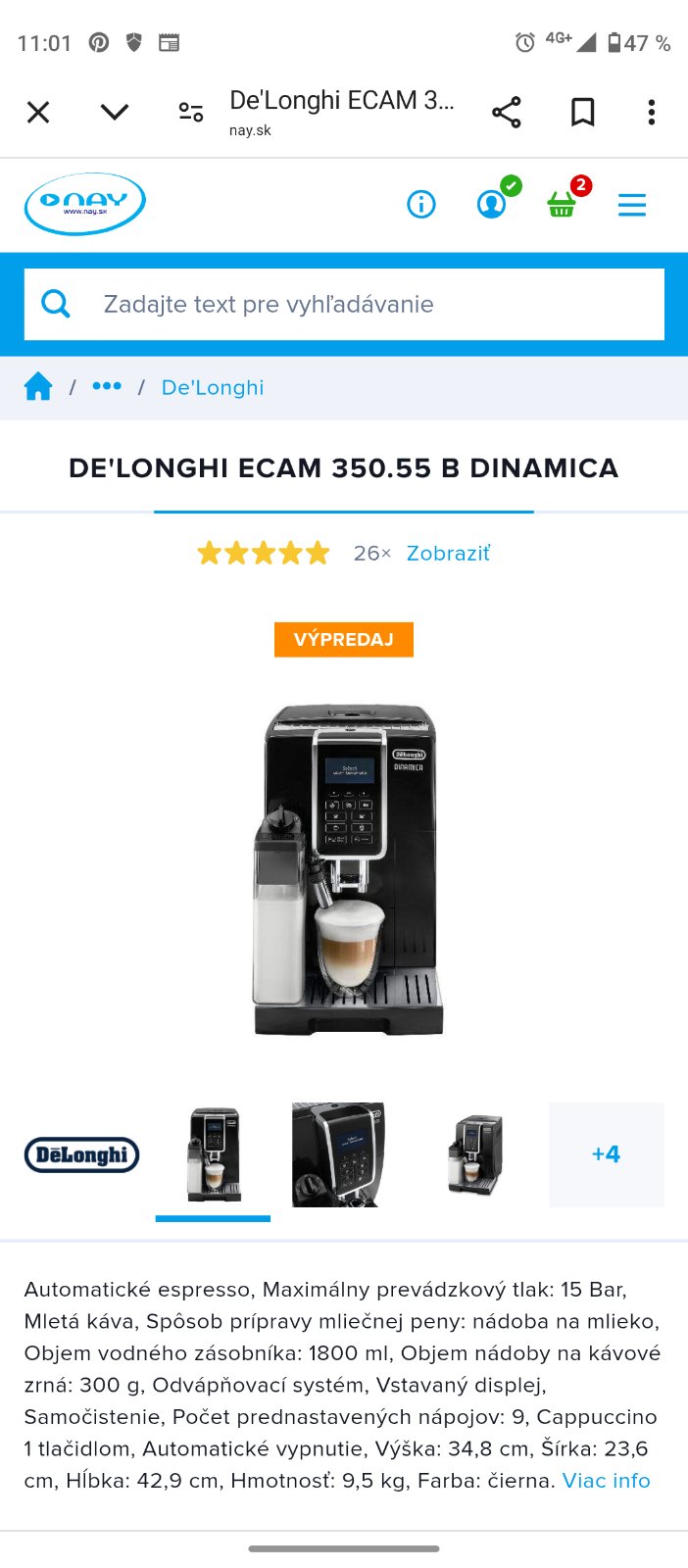Go to home via the breadcrumb house icon
The image size is (688, 1568).
[x=38, y=387]
